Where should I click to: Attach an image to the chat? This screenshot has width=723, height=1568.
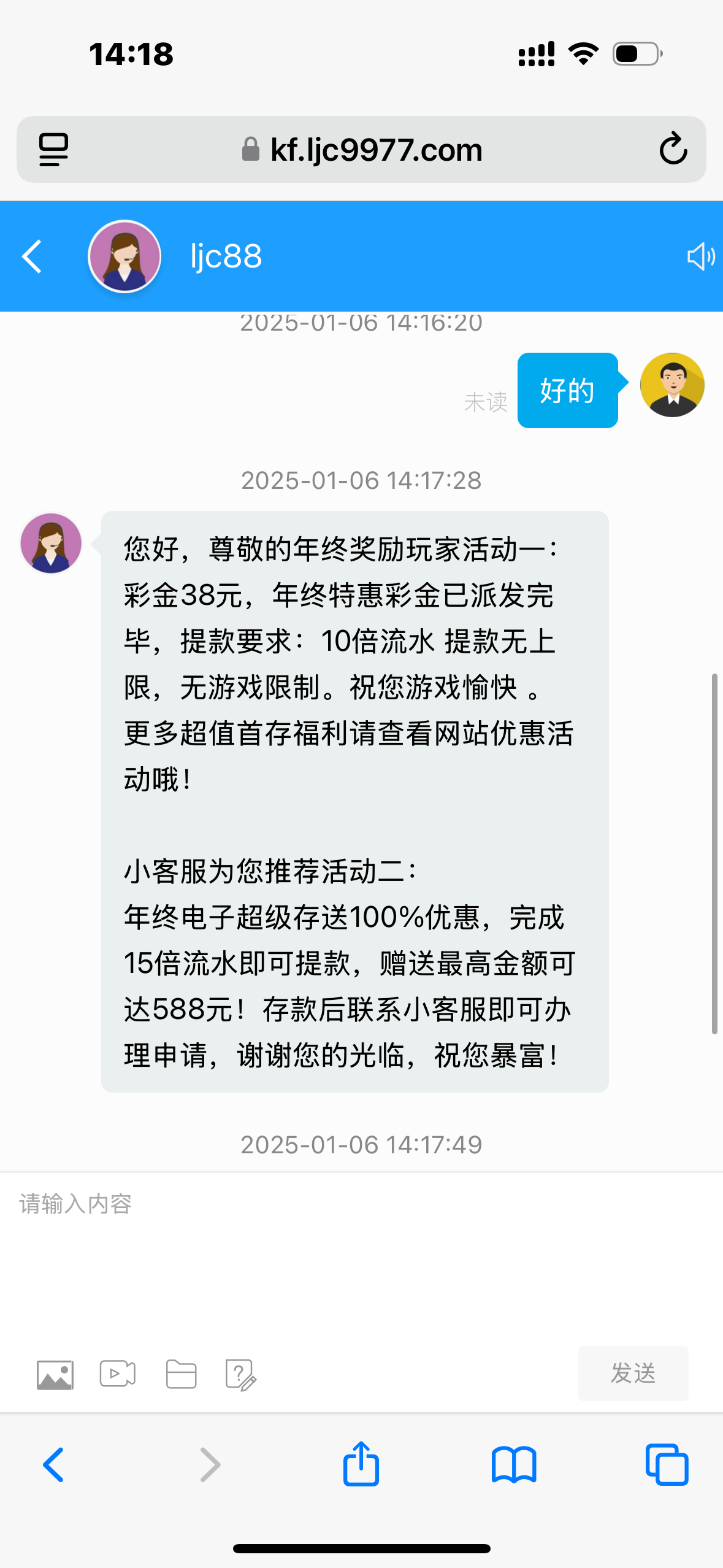[55, 1374]
